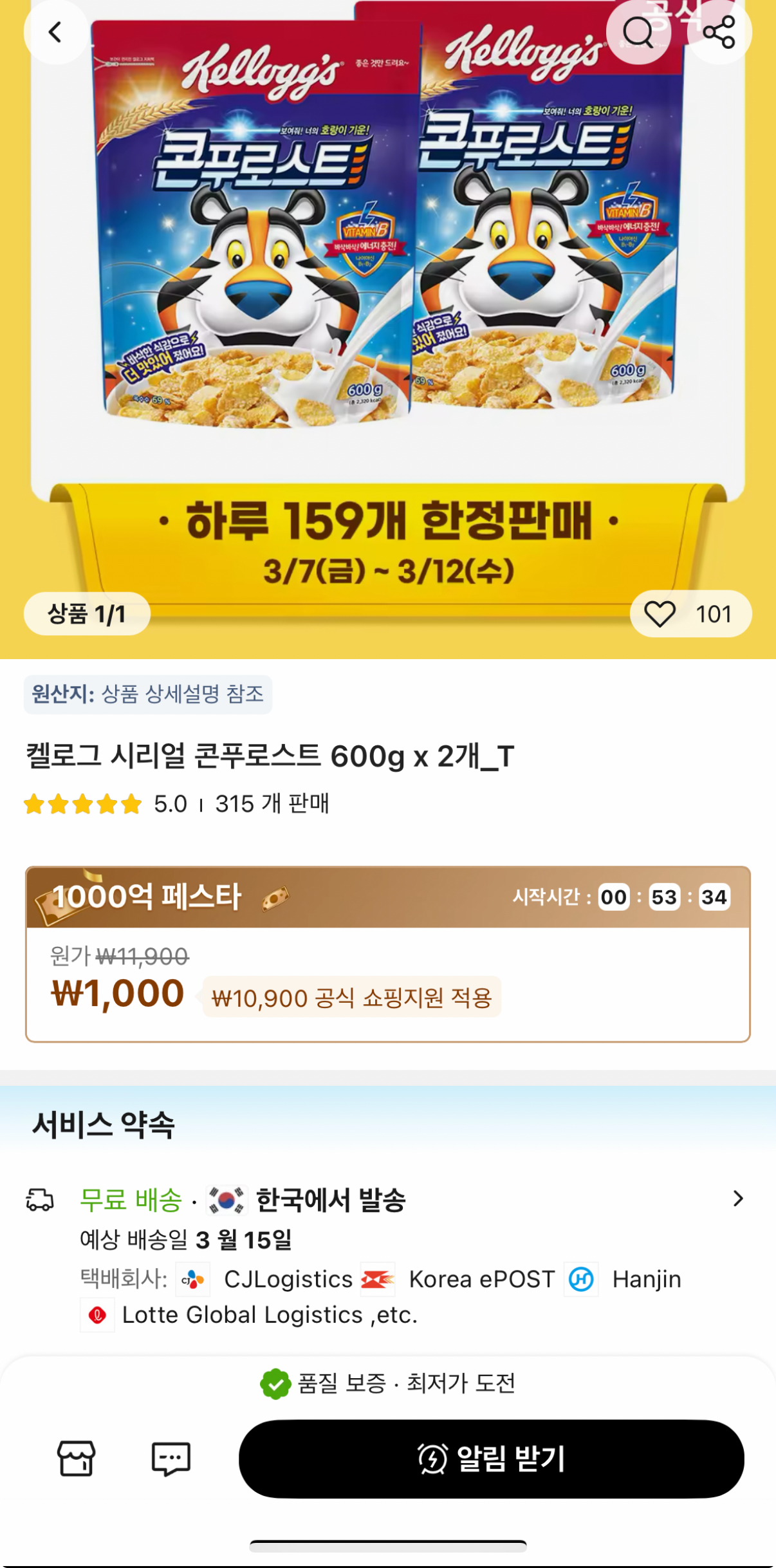
Task: Add the product to wishlist with heart
Action: pyautogui.click(x=660, y=614)
